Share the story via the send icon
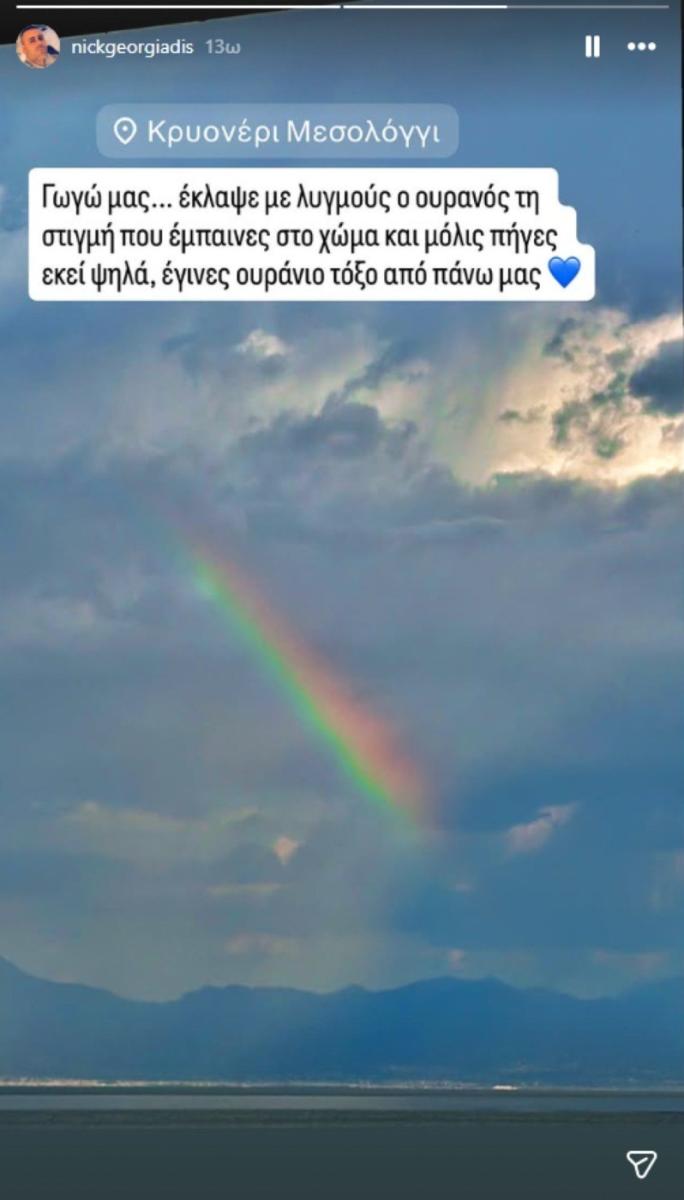The image size is (684, 1200). click(641, 1163)
